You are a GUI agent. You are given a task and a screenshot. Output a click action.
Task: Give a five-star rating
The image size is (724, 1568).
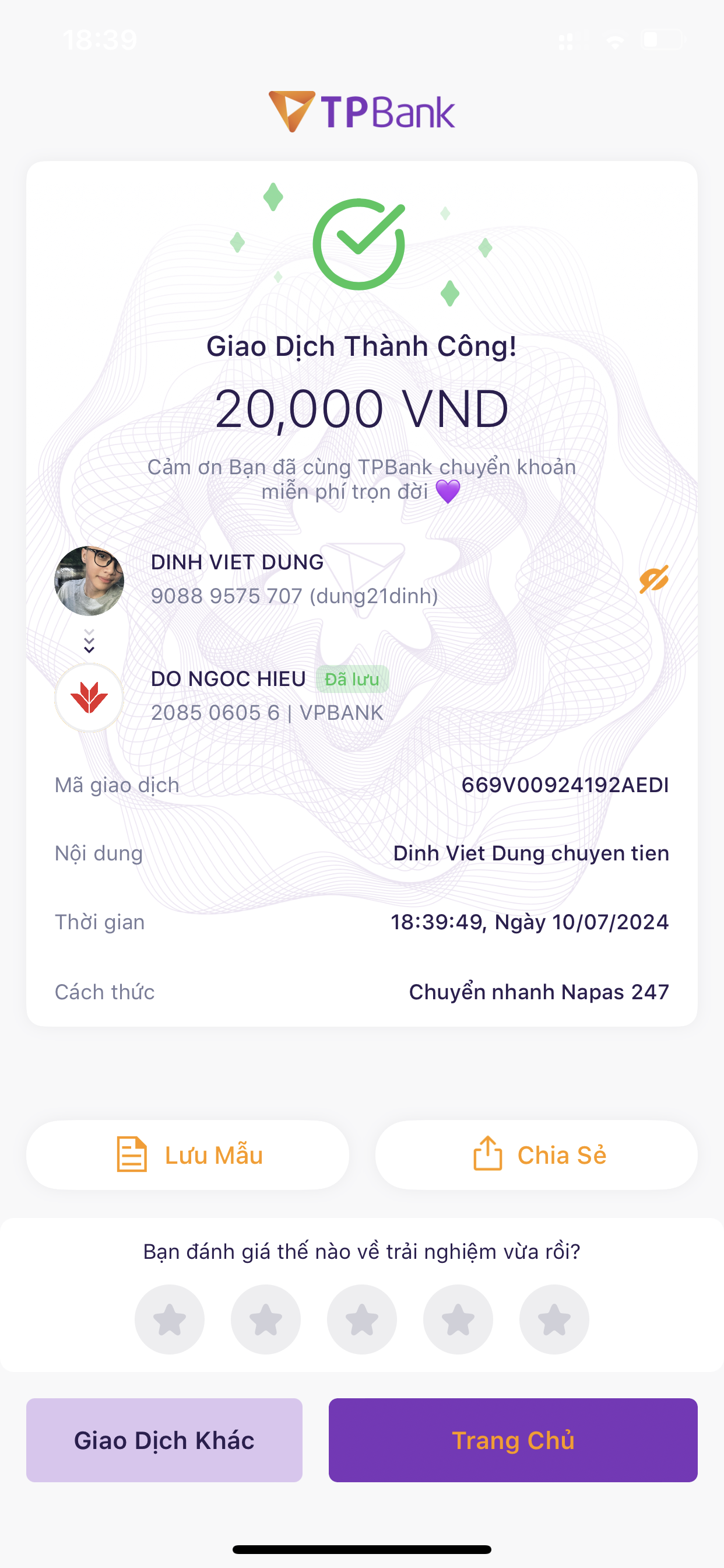tap(554, 1319)
